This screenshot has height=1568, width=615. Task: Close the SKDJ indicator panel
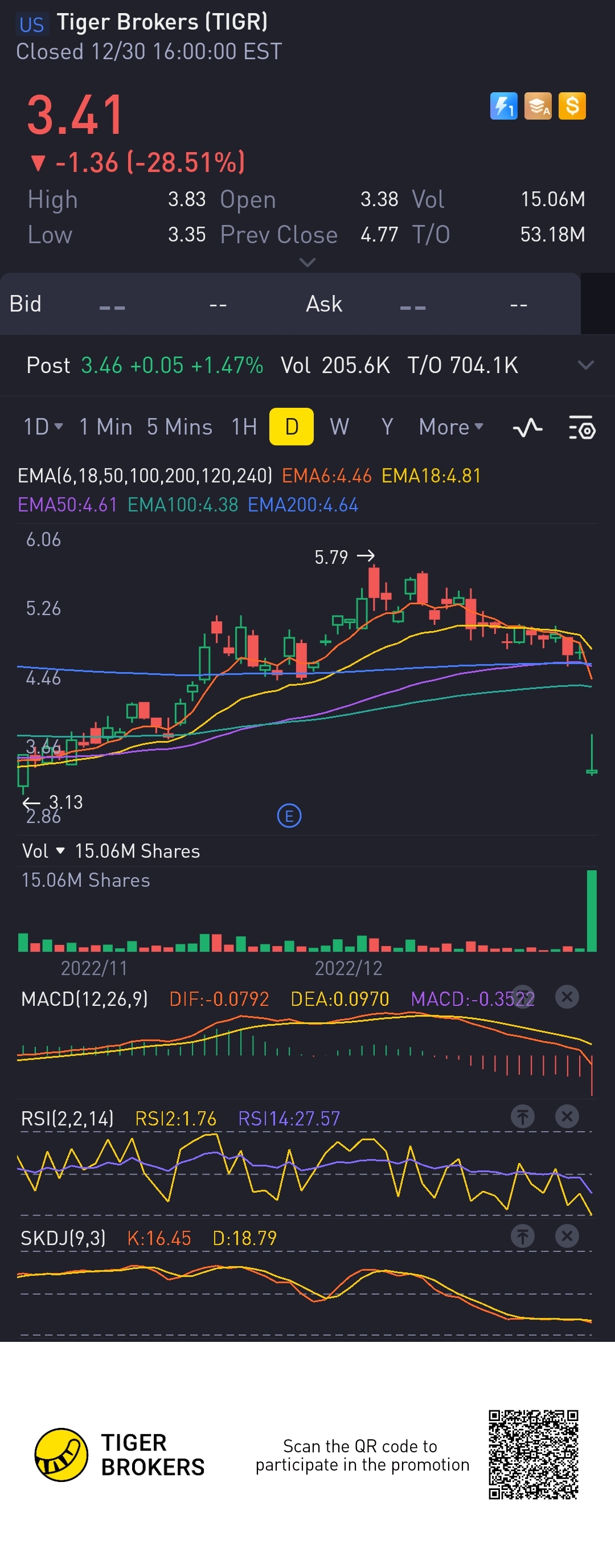point(567,1235)
